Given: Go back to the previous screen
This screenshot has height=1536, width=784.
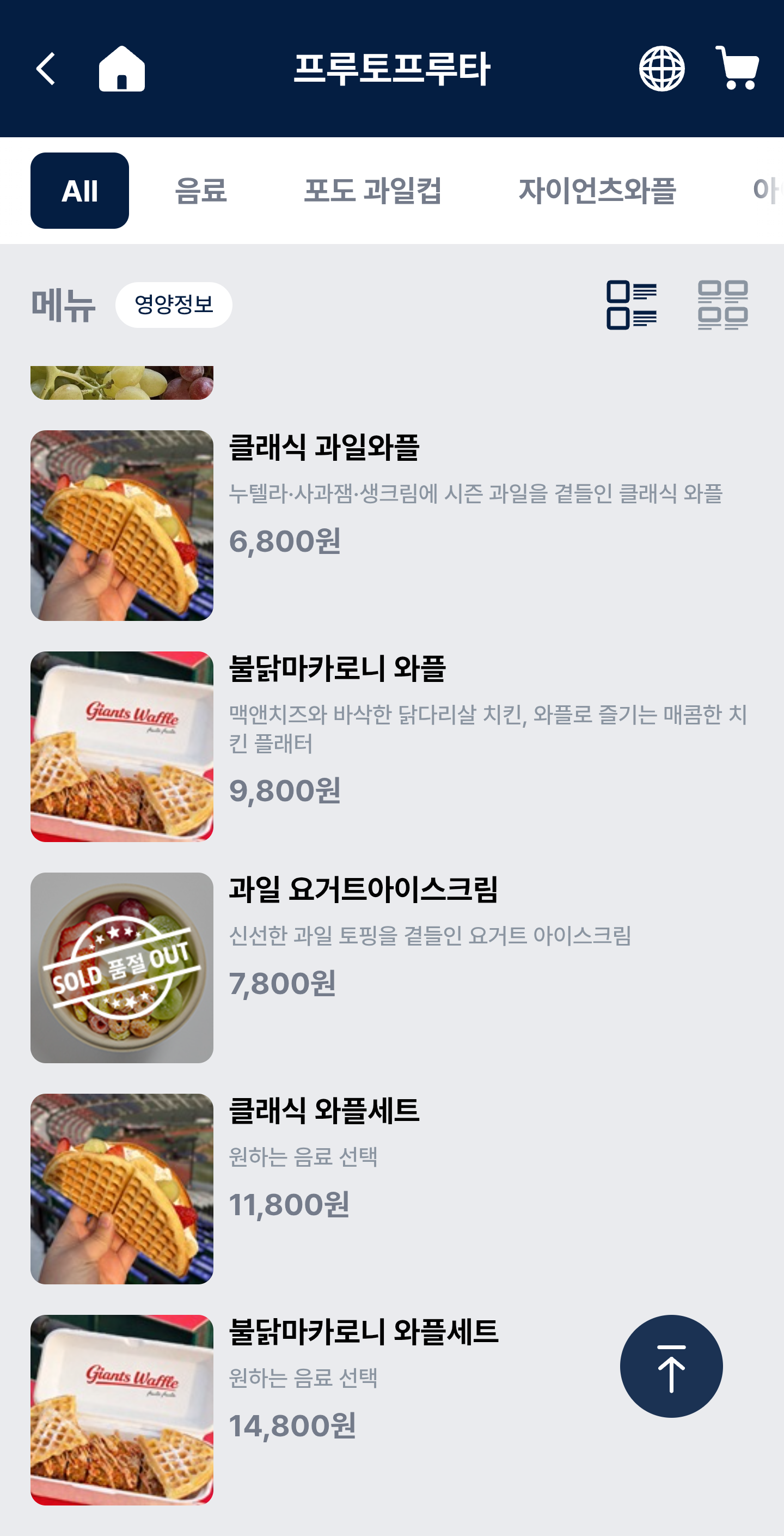Looking at the screenshot, I should pyautogui.click(x=46, y=69).
